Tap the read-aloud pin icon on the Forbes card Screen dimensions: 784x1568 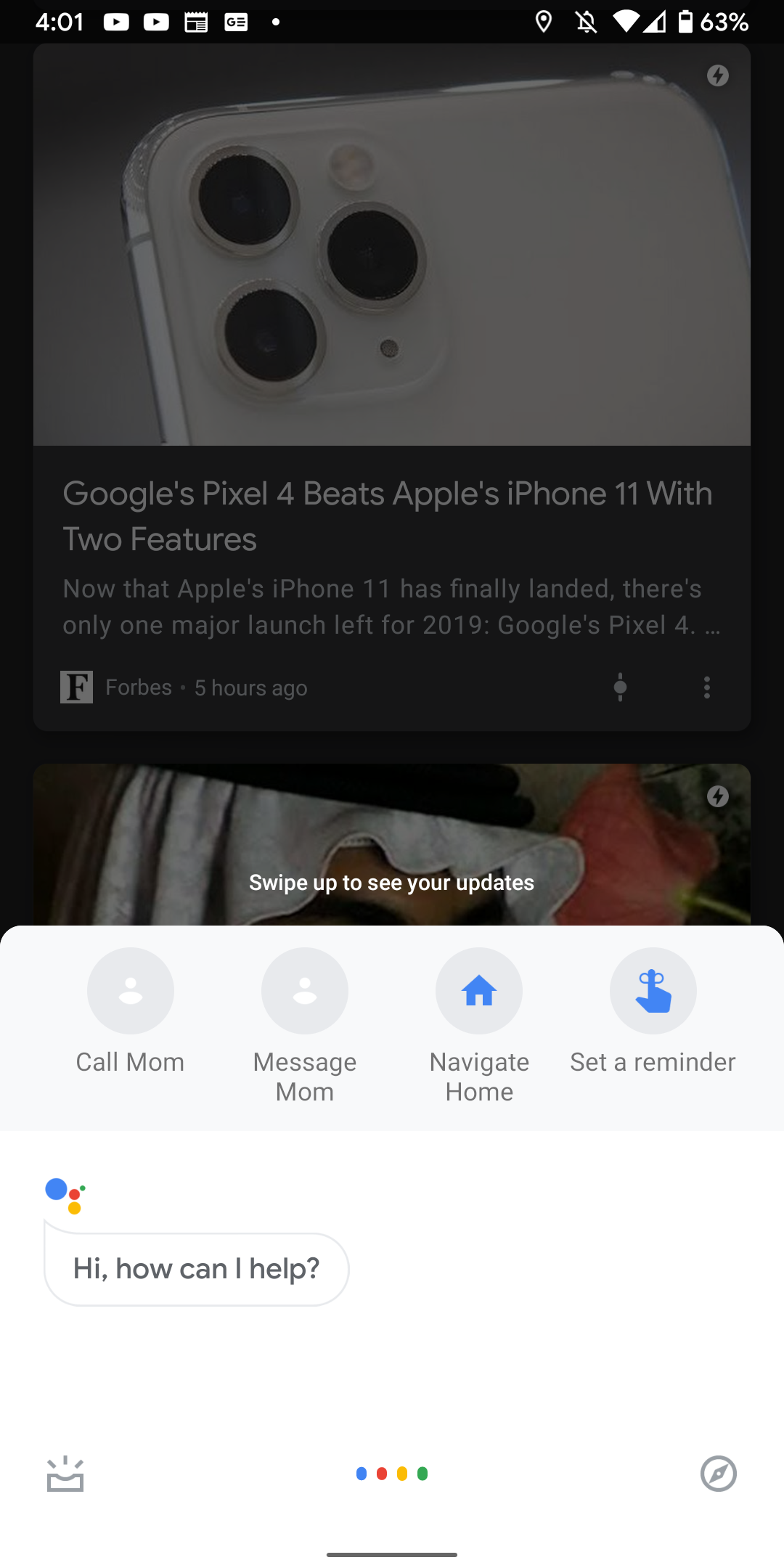click(x=621, y=687)
